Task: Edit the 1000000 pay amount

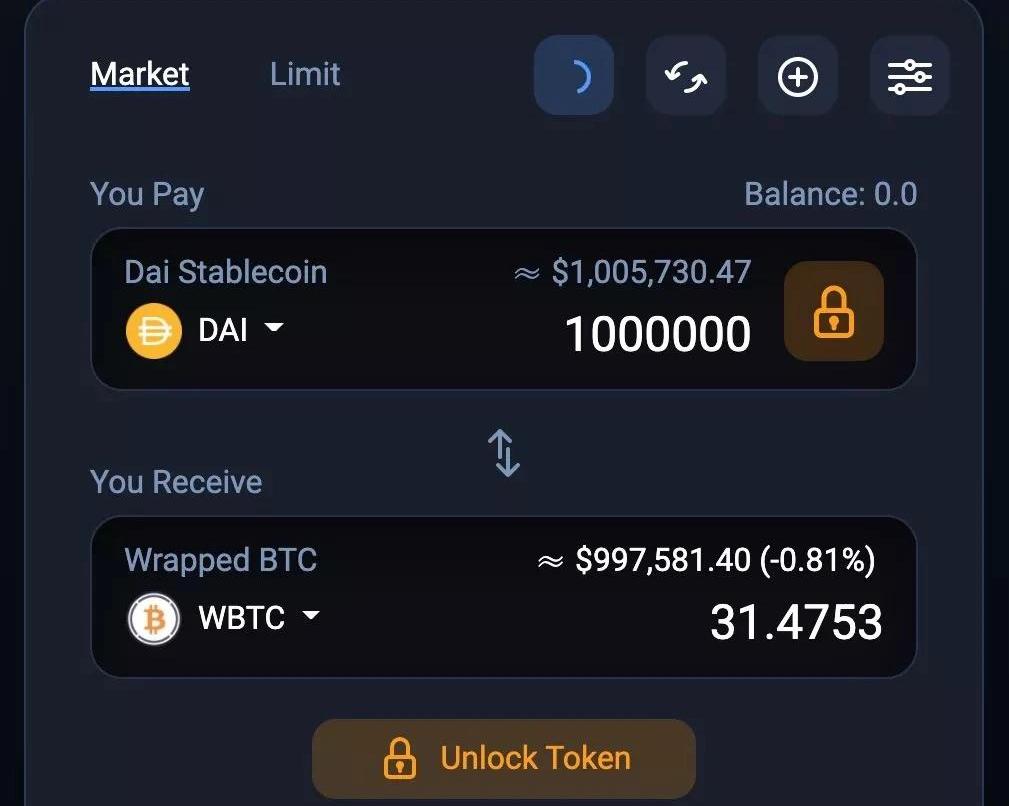Action: click(657, 334)
